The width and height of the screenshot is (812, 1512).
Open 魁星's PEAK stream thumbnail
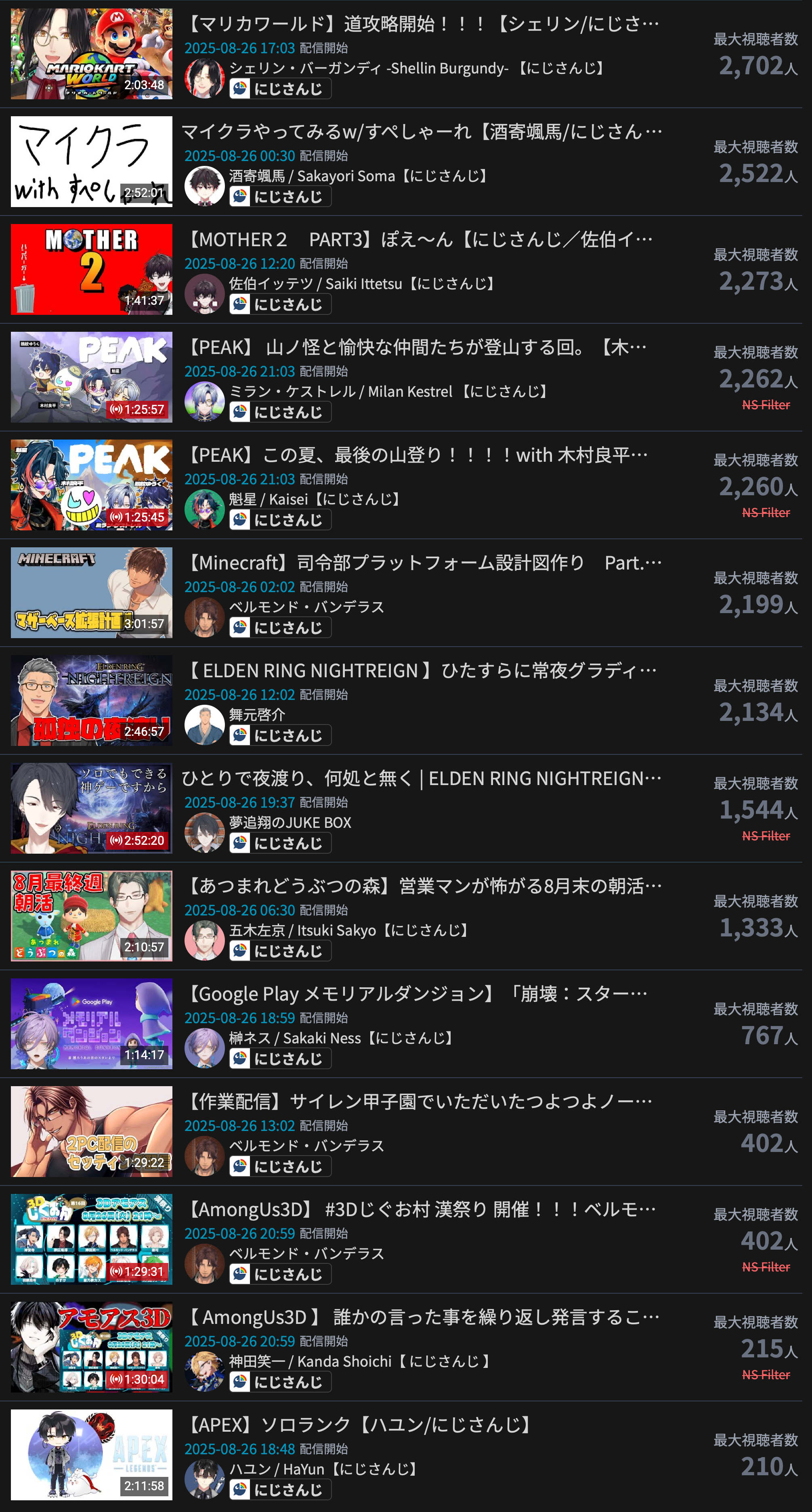tap(92, 485)
